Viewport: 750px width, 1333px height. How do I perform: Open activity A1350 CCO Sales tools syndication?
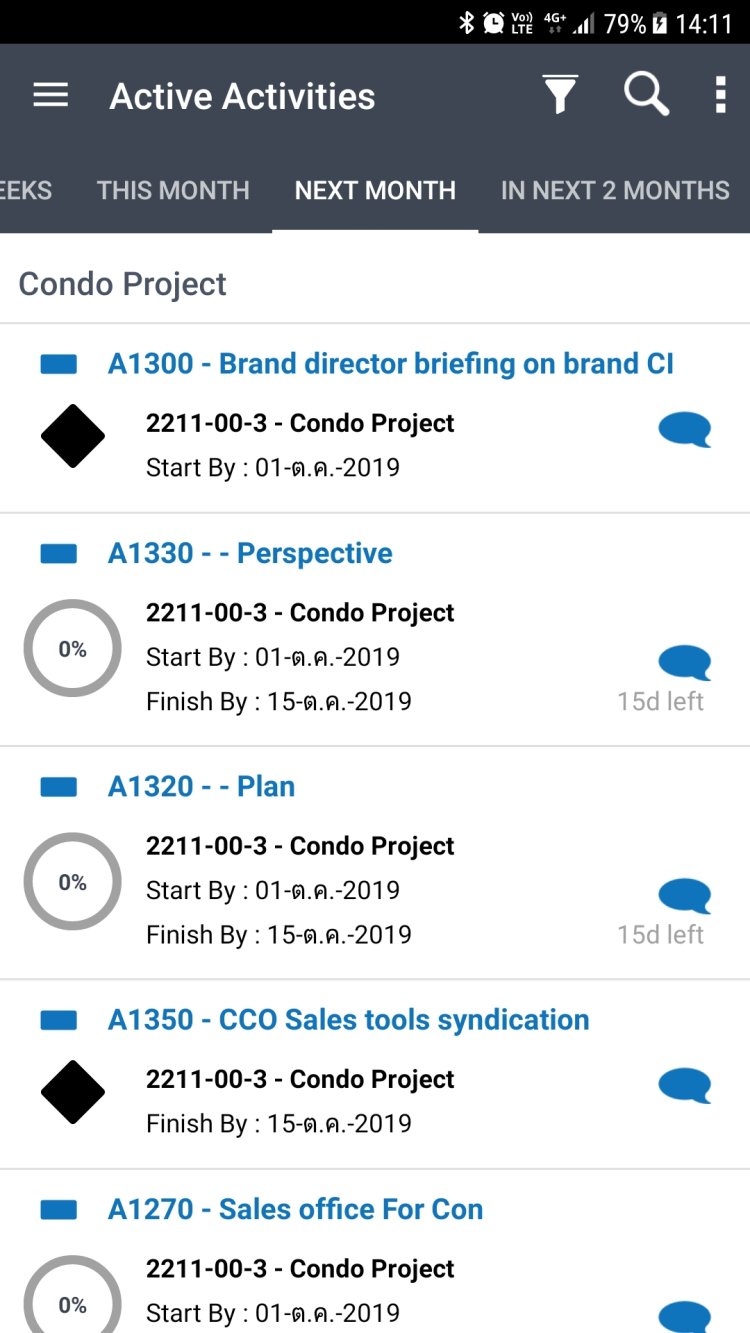point(348,1019)
